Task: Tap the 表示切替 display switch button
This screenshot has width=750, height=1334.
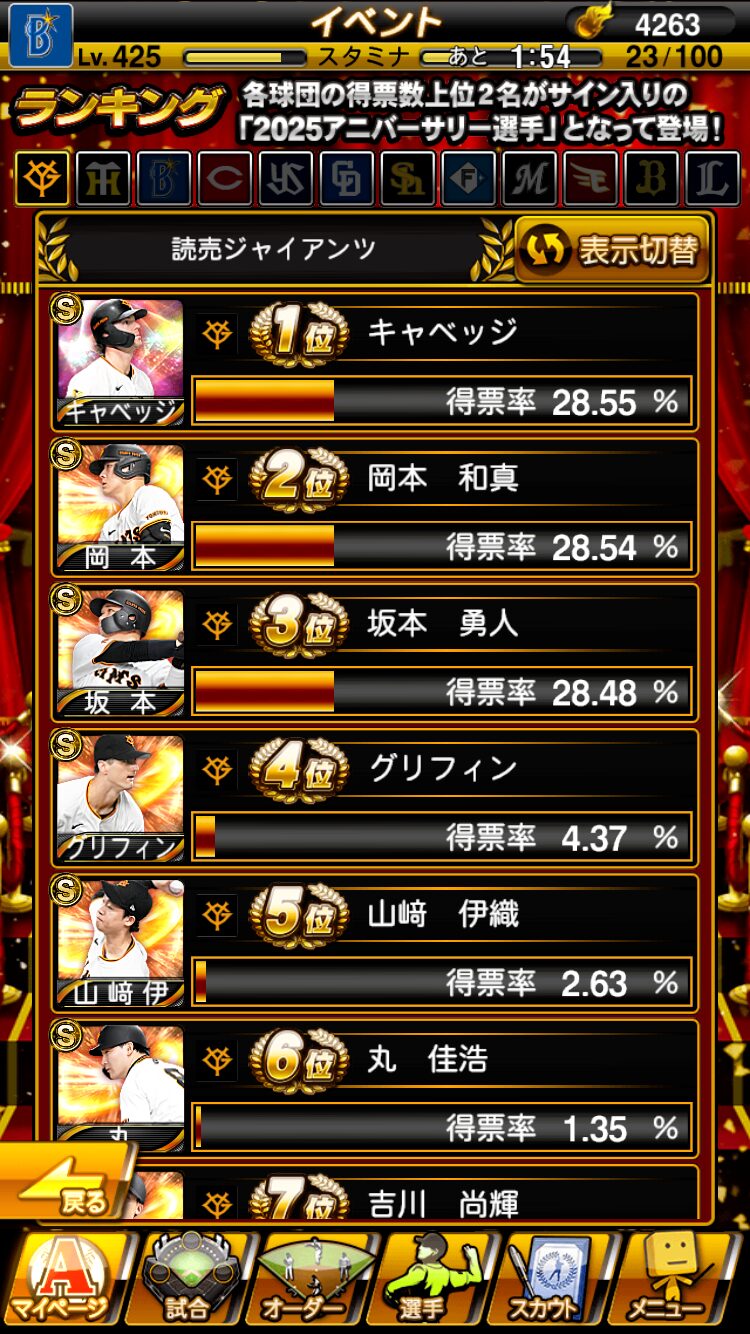Action: point(612,250)
